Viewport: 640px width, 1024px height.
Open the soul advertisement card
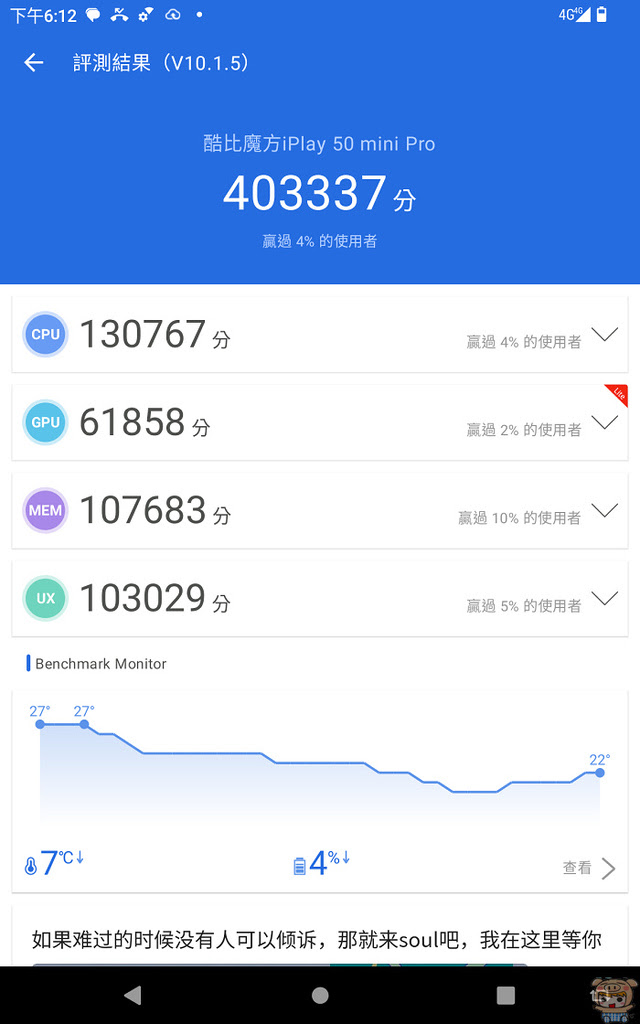318,940
